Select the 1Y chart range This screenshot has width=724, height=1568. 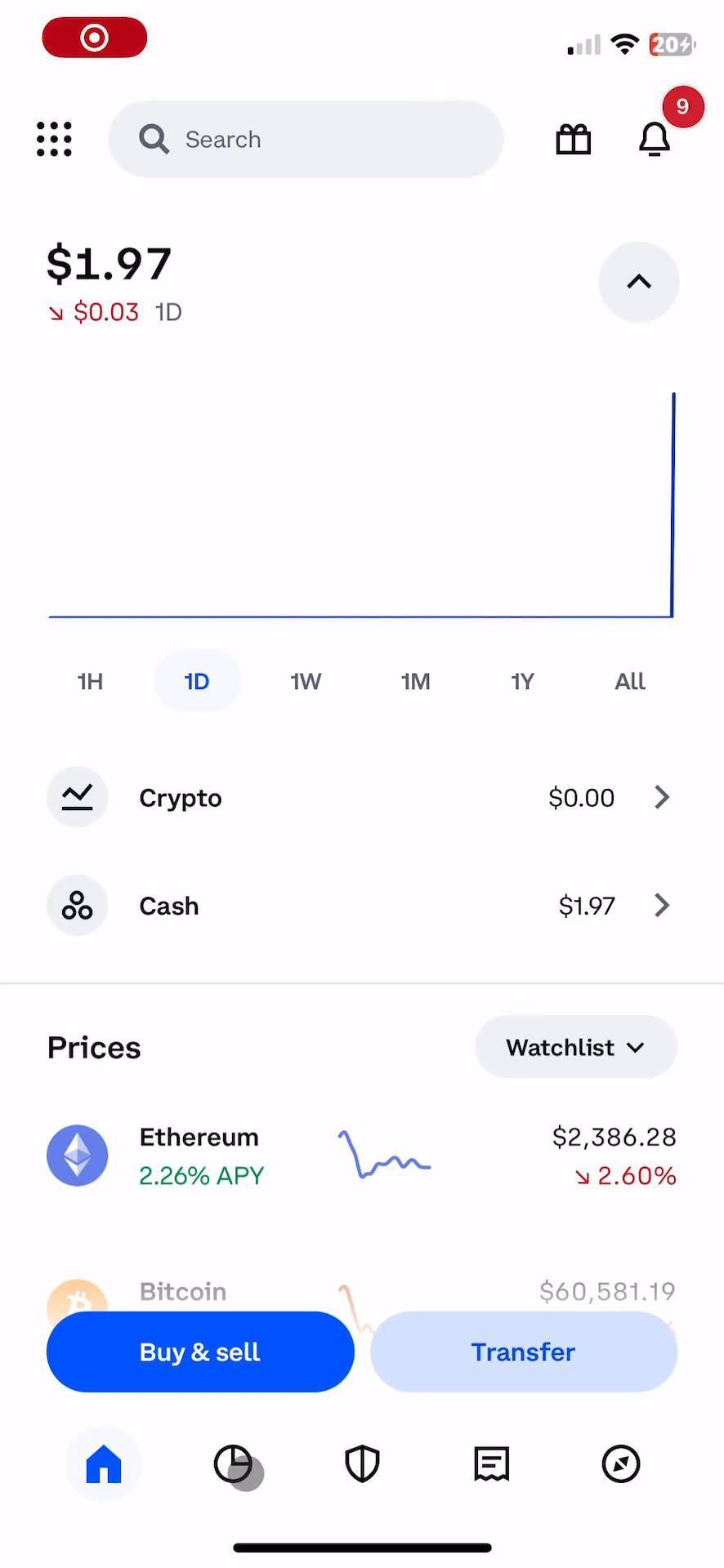(522, 681)
